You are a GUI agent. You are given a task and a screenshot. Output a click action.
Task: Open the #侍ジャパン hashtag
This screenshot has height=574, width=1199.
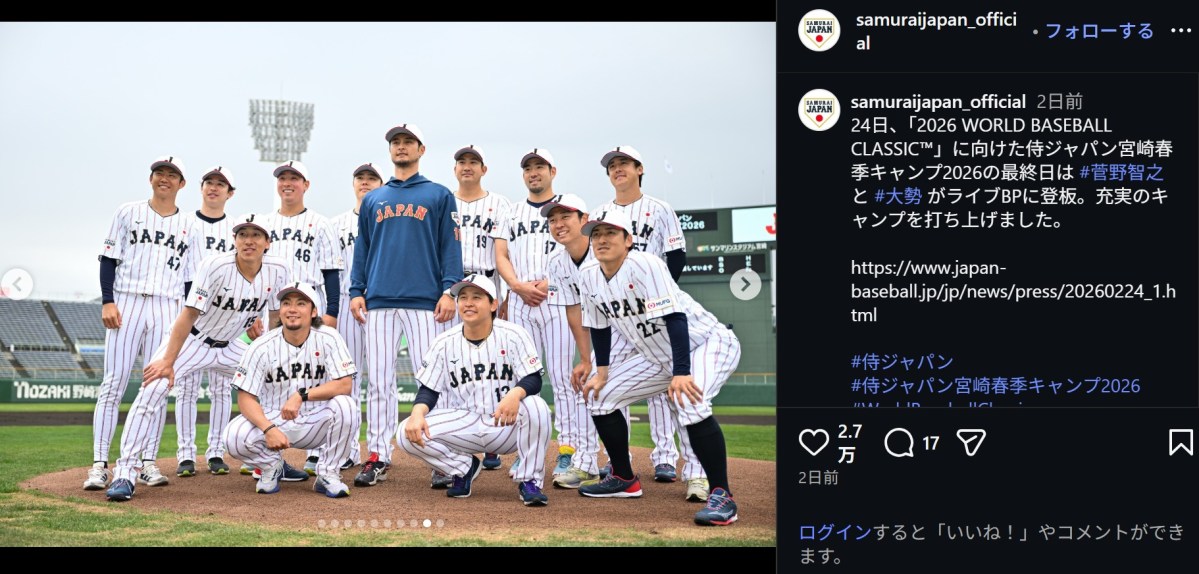902,362
